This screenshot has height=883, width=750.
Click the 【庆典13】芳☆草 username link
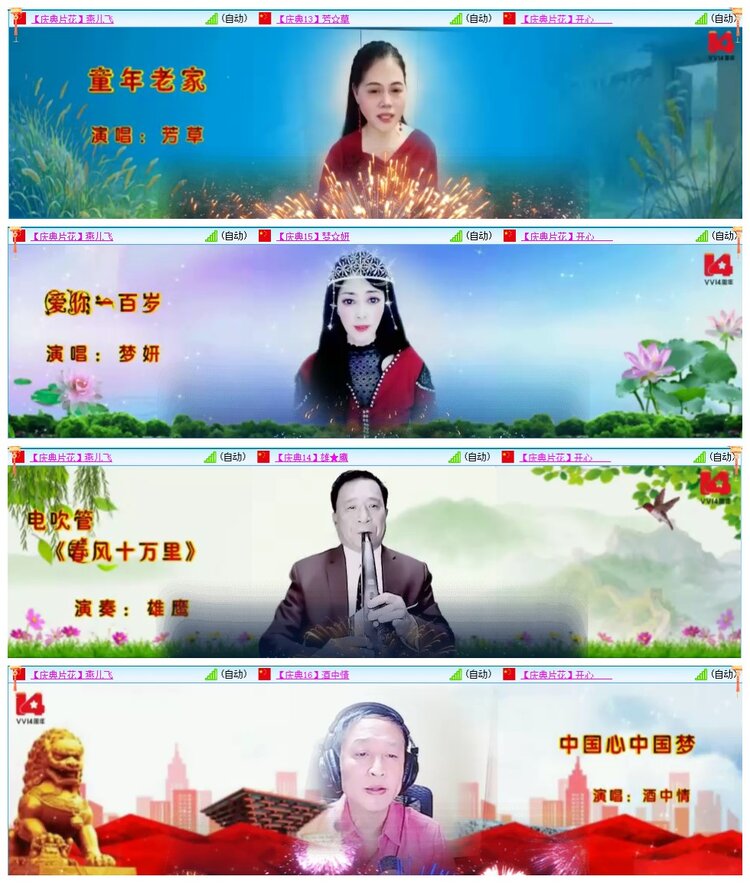pos(315,16)
